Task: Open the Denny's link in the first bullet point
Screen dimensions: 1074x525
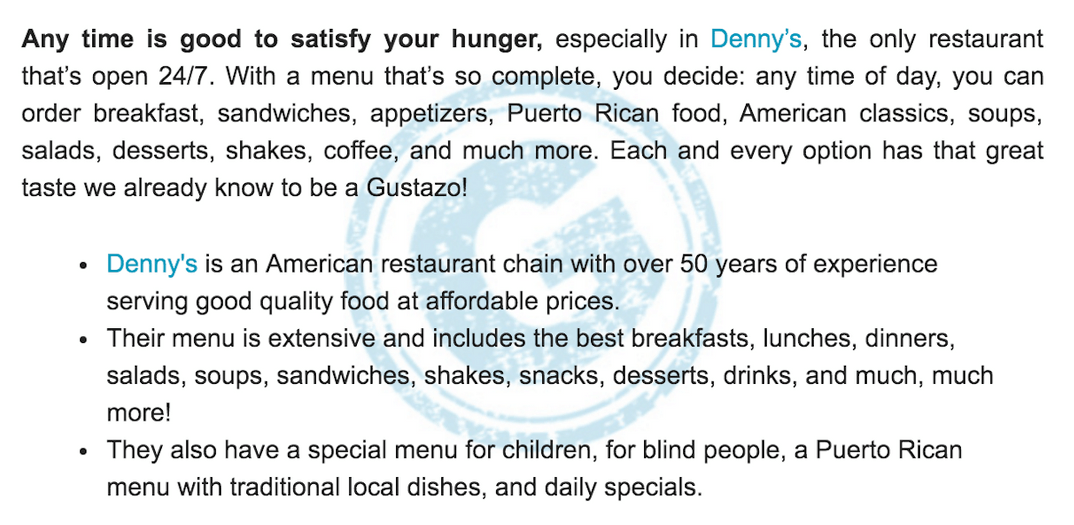Action: pos(151,265)
